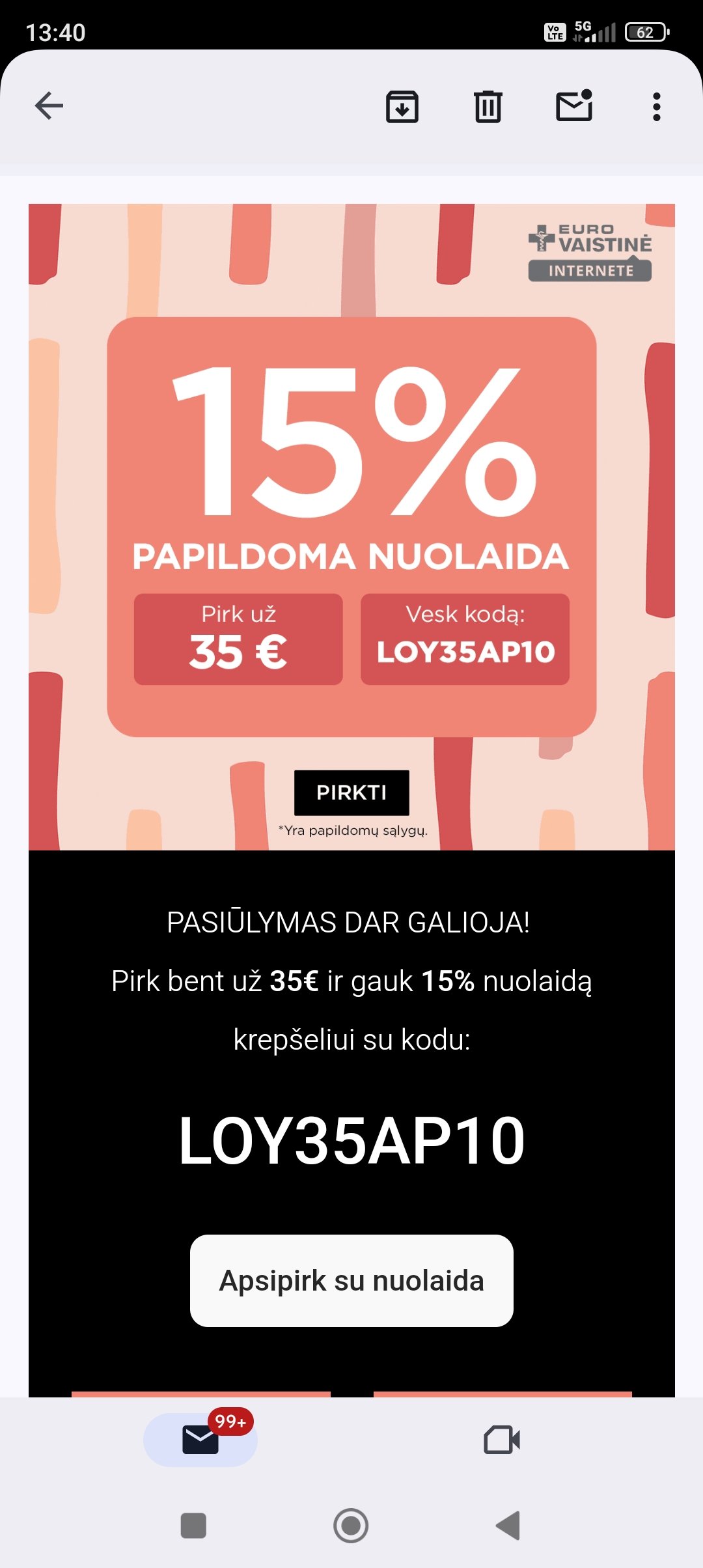
Task: Open the recent apps view
Action: [x=193, y=1526]
